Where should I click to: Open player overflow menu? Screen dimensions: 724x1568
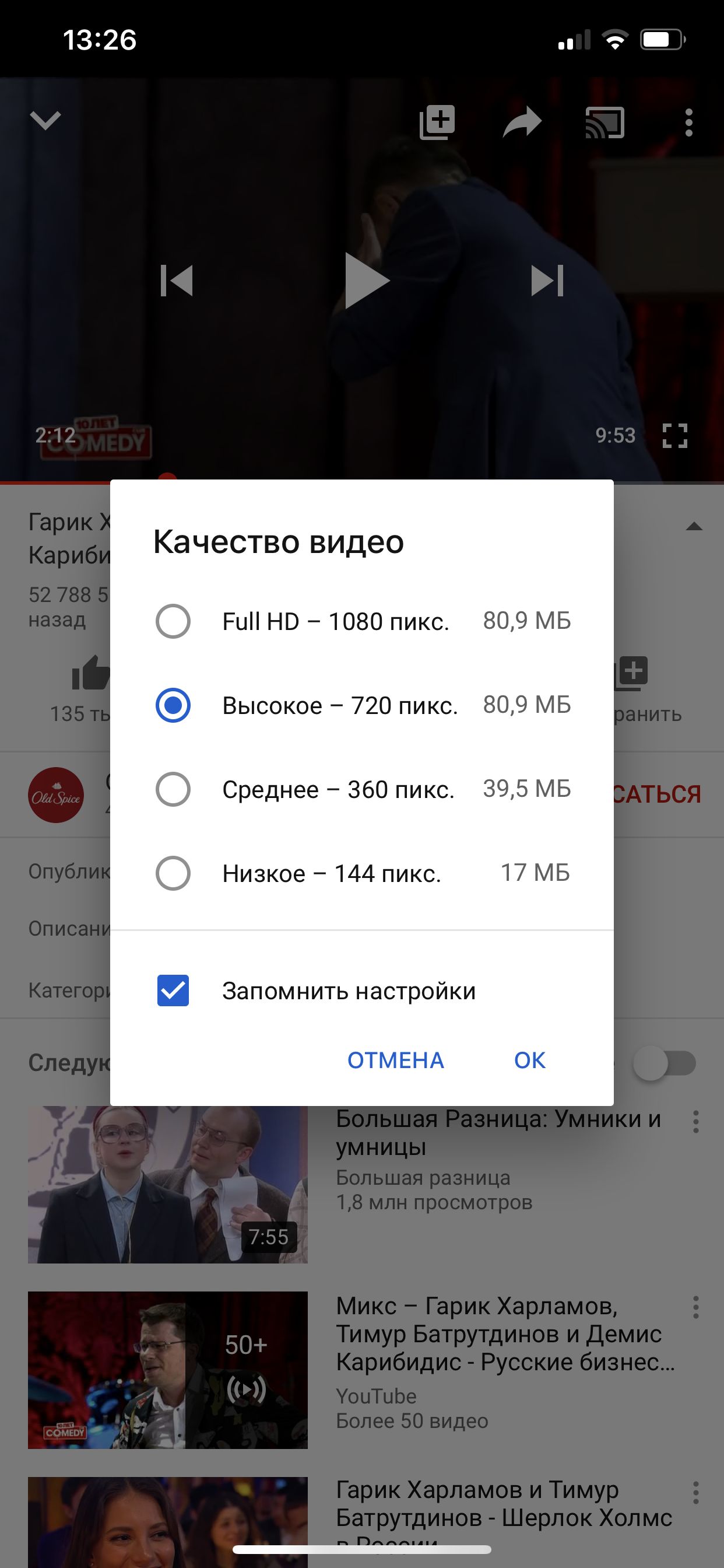tap(688, 123)
